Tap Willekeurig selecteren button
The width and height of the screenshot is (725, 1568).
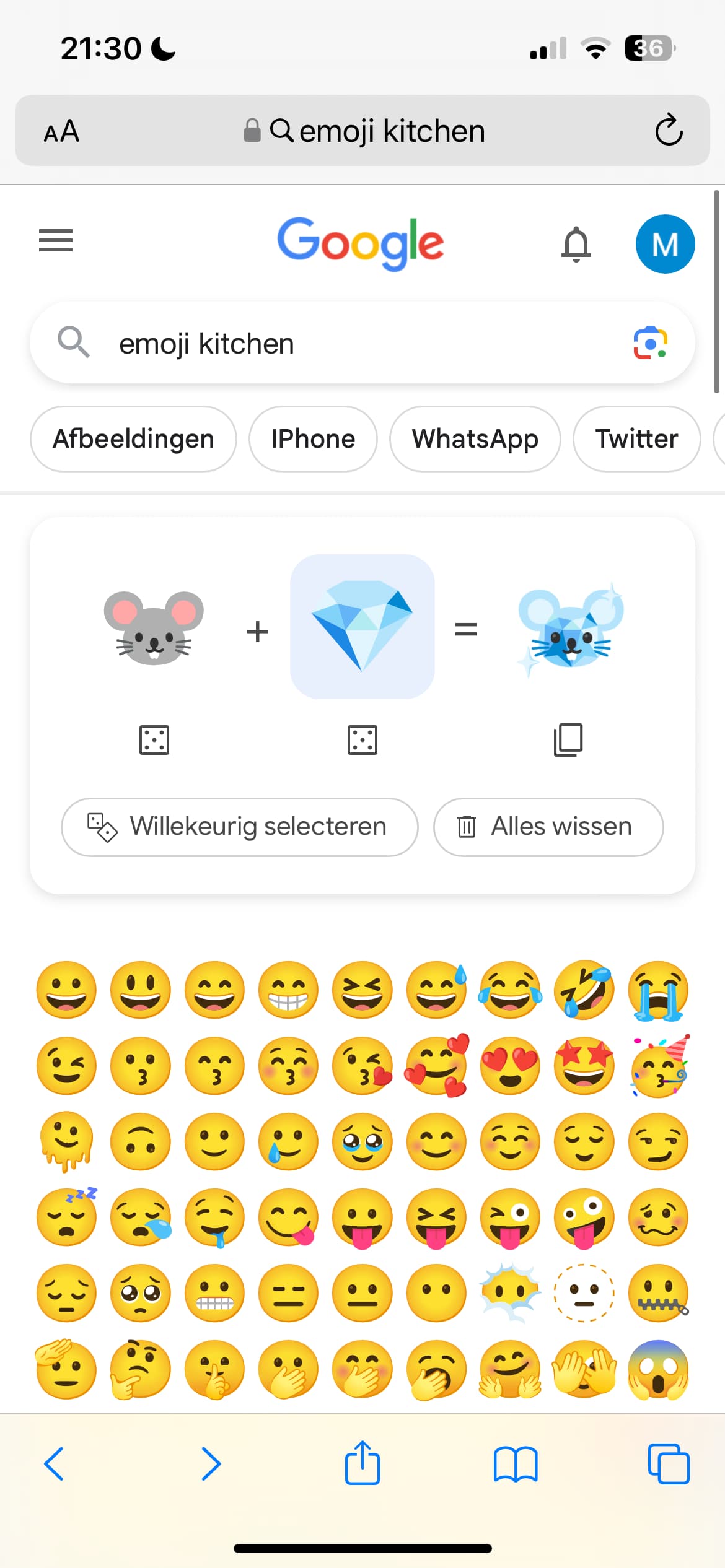click(239, 827)
